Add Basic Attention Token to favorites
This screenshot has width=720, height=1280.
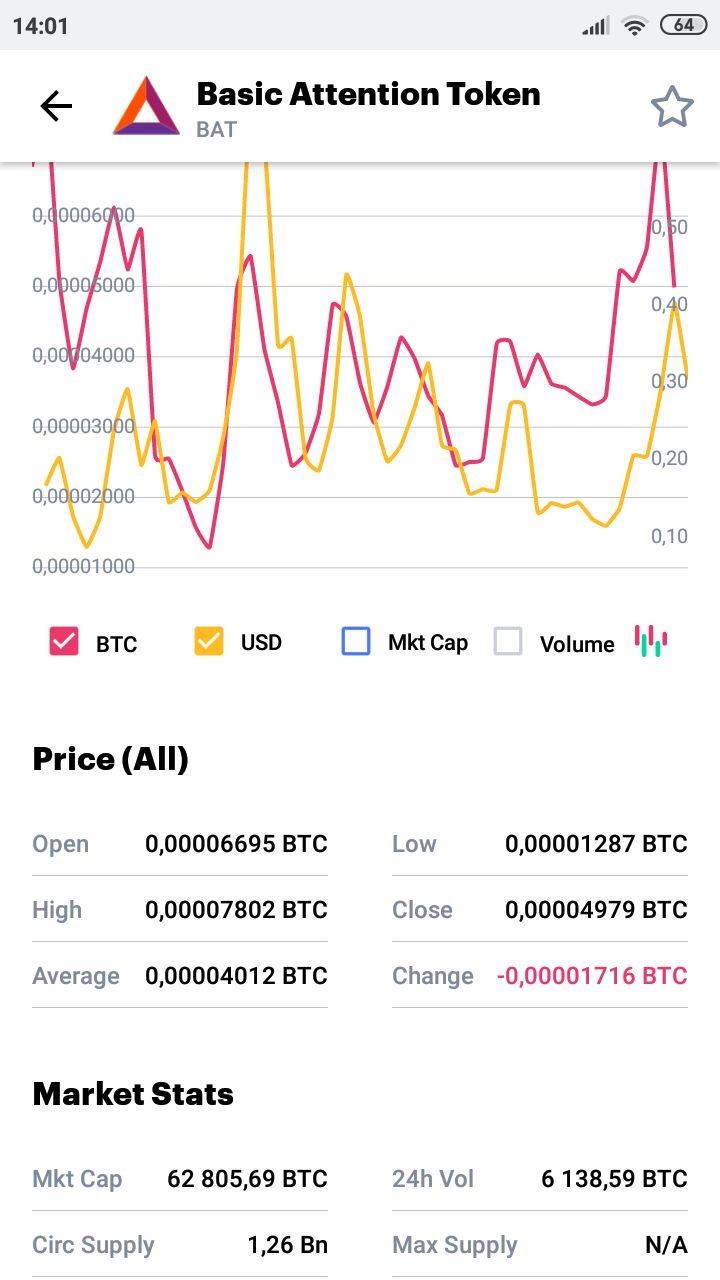pos(672,107)
